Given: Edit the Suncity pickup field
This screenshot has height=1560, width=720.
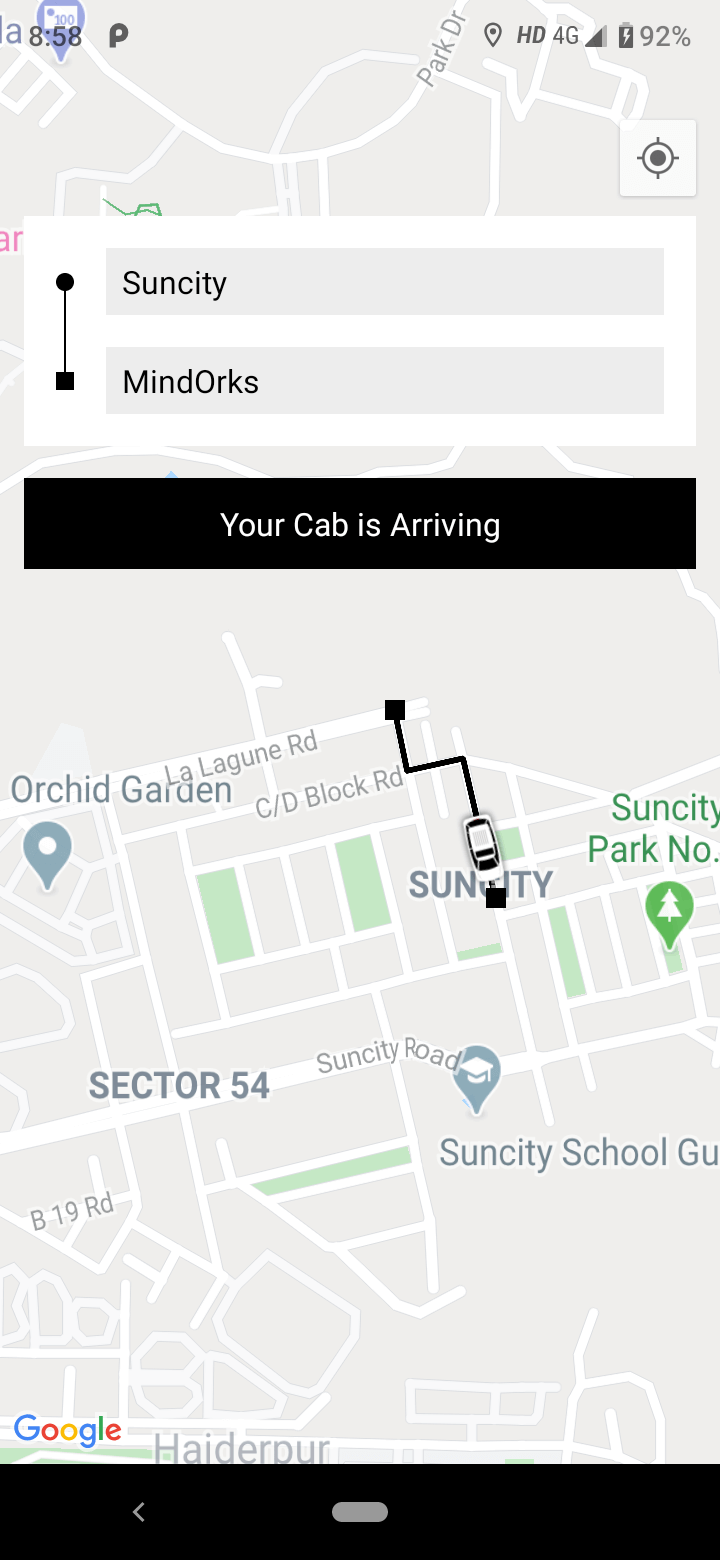Looking at the screenshot, I should [385, 282].
